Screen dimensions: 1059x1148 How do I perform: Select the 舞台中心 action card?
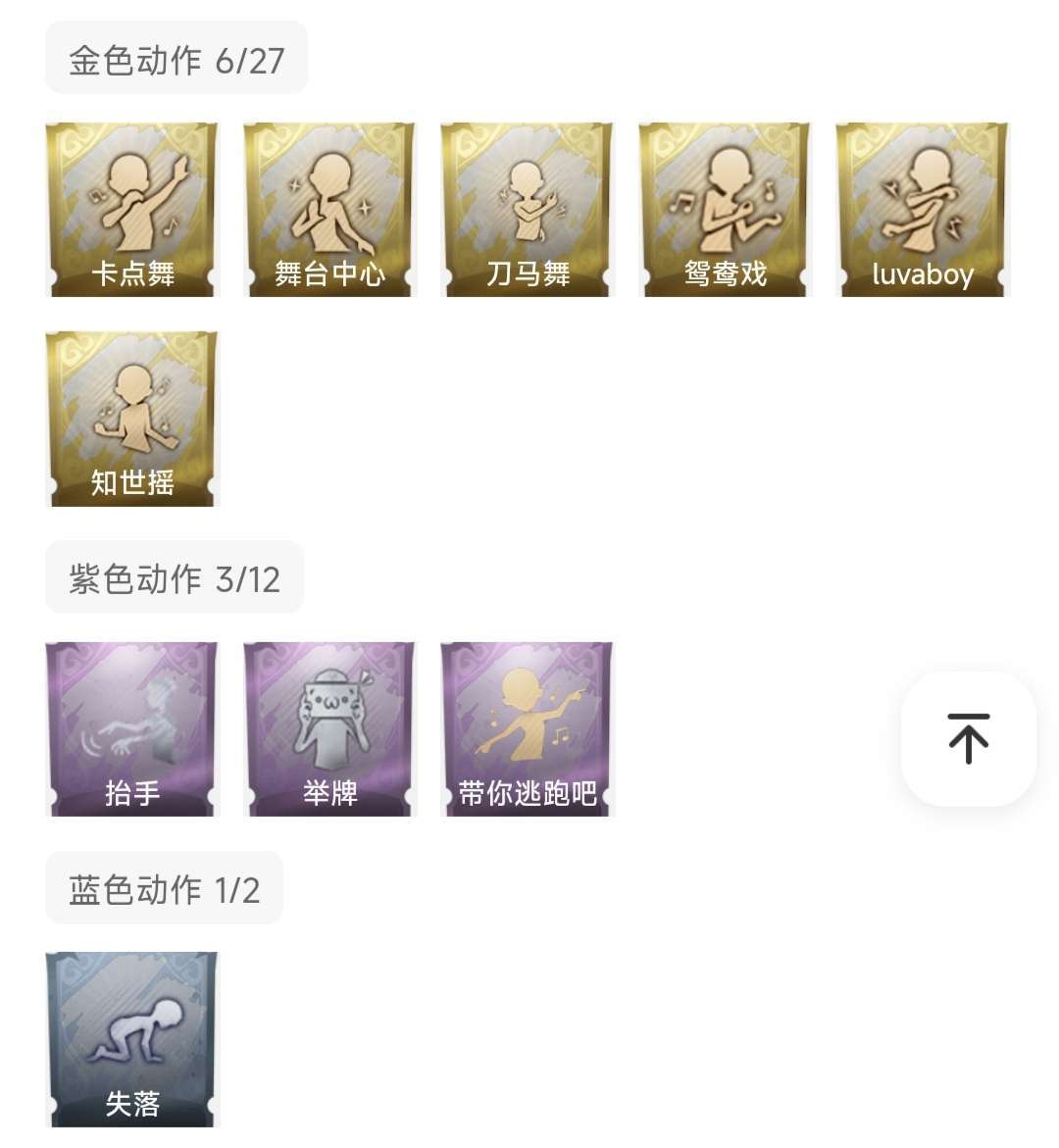329,210
